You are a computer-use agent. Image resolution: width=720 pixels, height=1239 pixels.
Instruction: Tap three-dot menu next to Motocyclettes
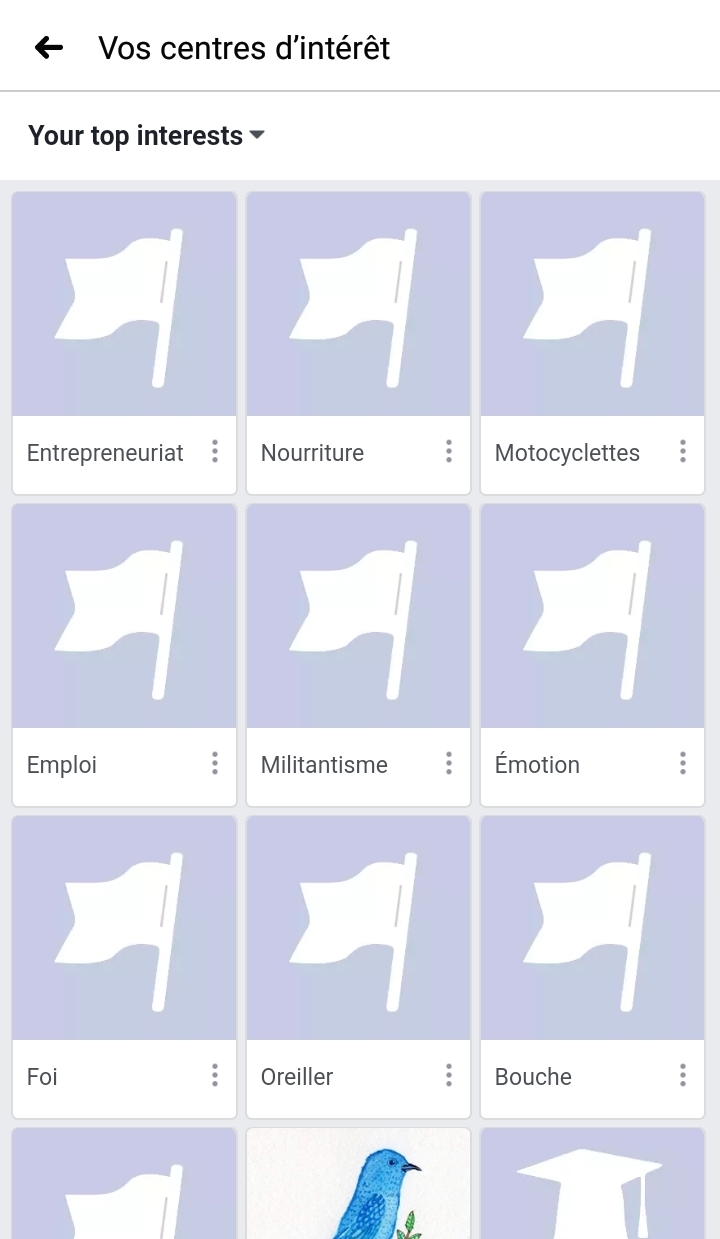click(x=683, y=452)
